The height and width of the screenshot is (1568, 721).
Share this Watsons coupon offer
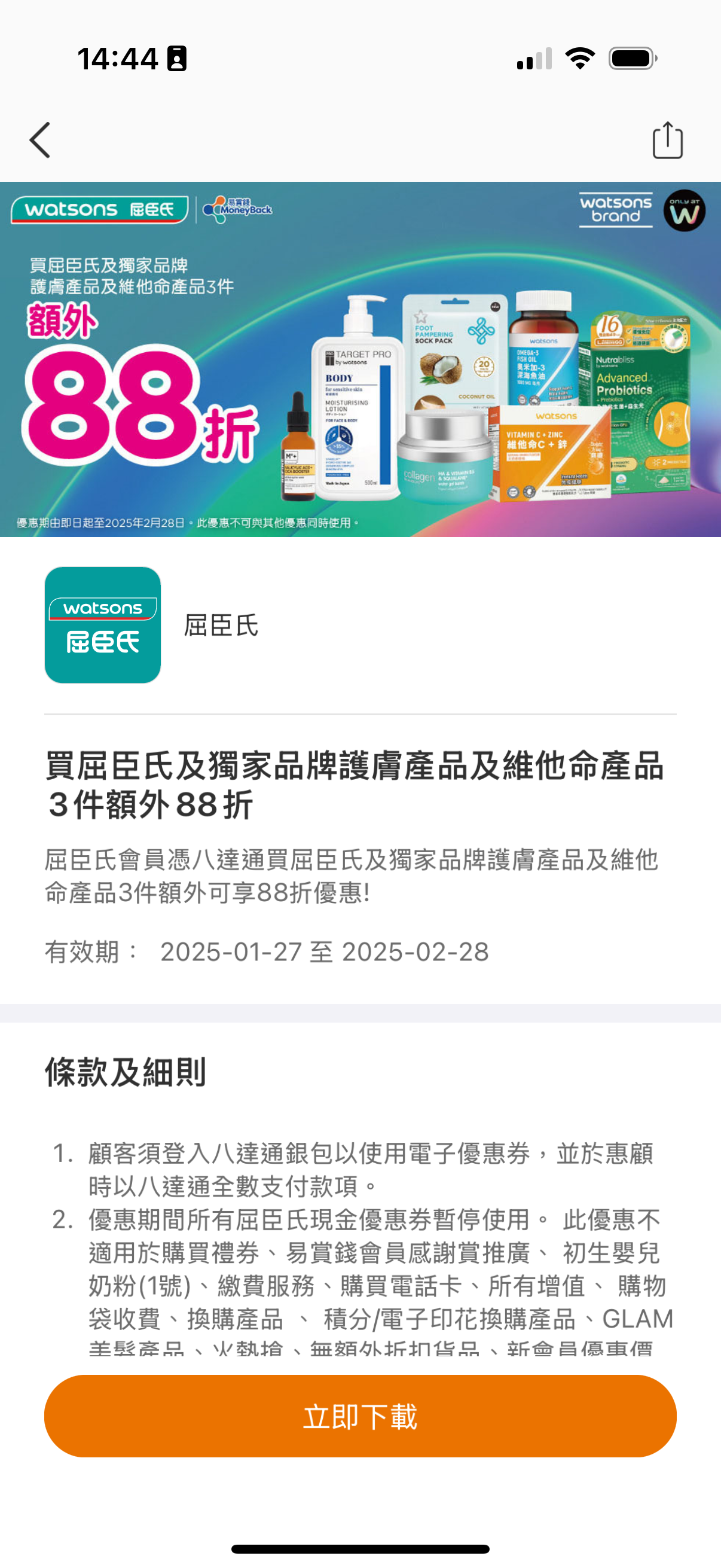coord(667,140)
